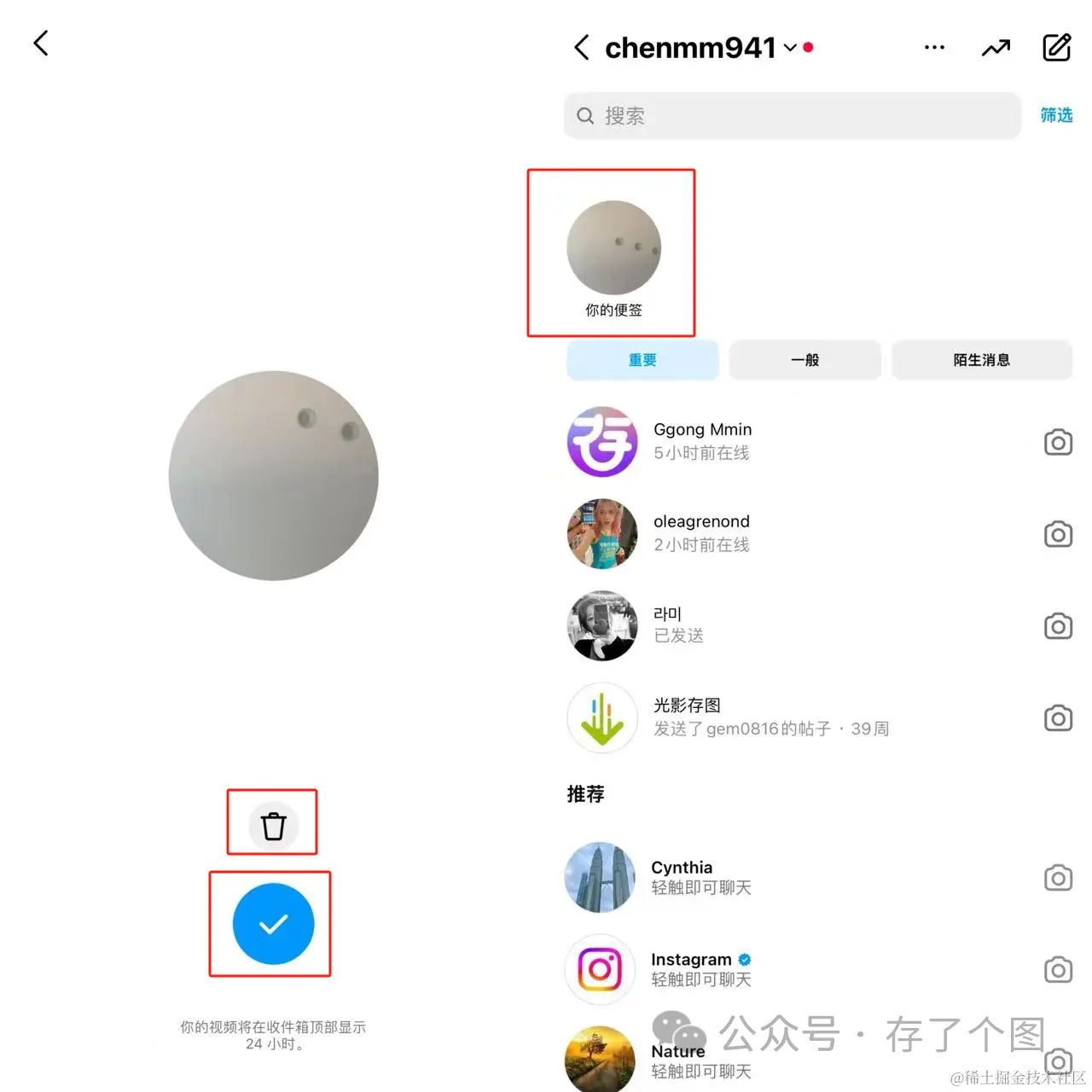Screen dimensions: 1092x1092
Task: Open the camera next to Instagram
Action: 1058,970
